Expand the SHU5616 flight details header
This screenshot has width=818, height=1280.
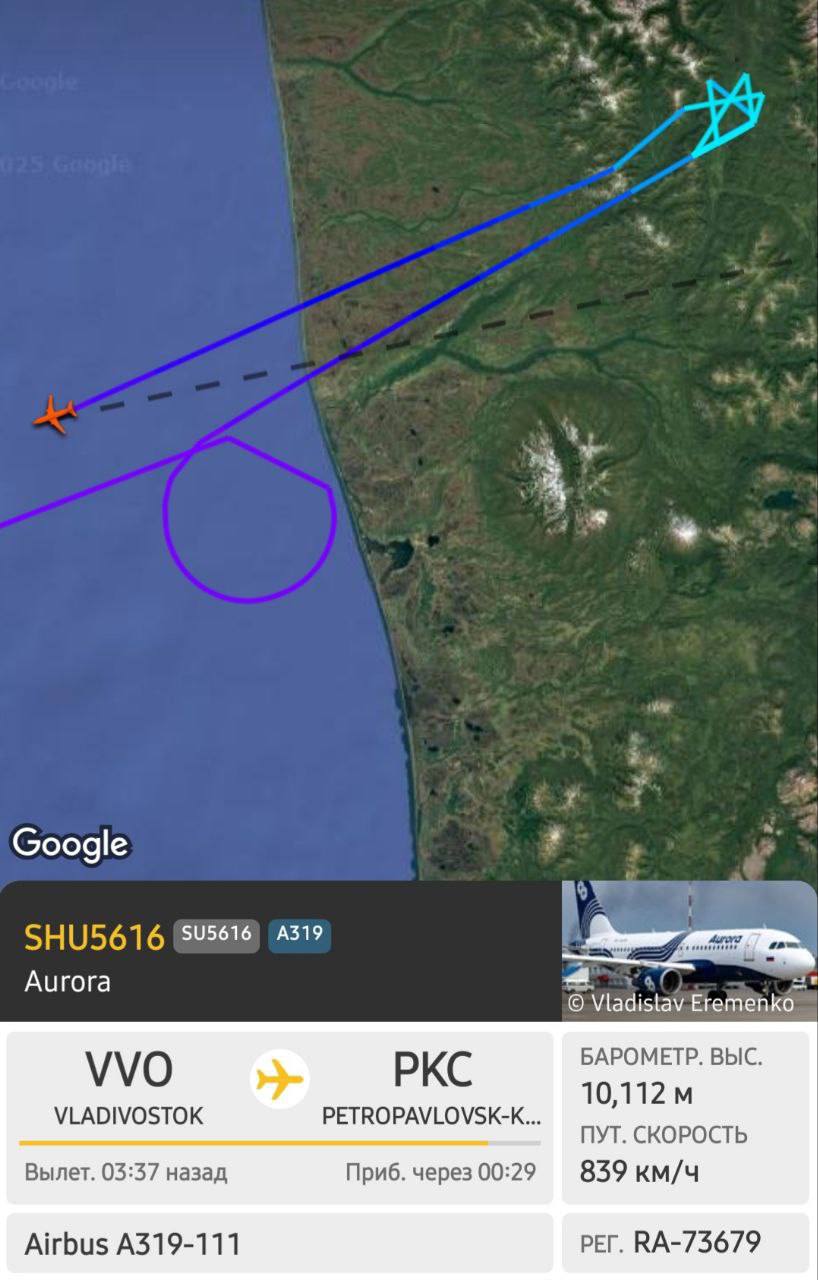coord(280,955)
